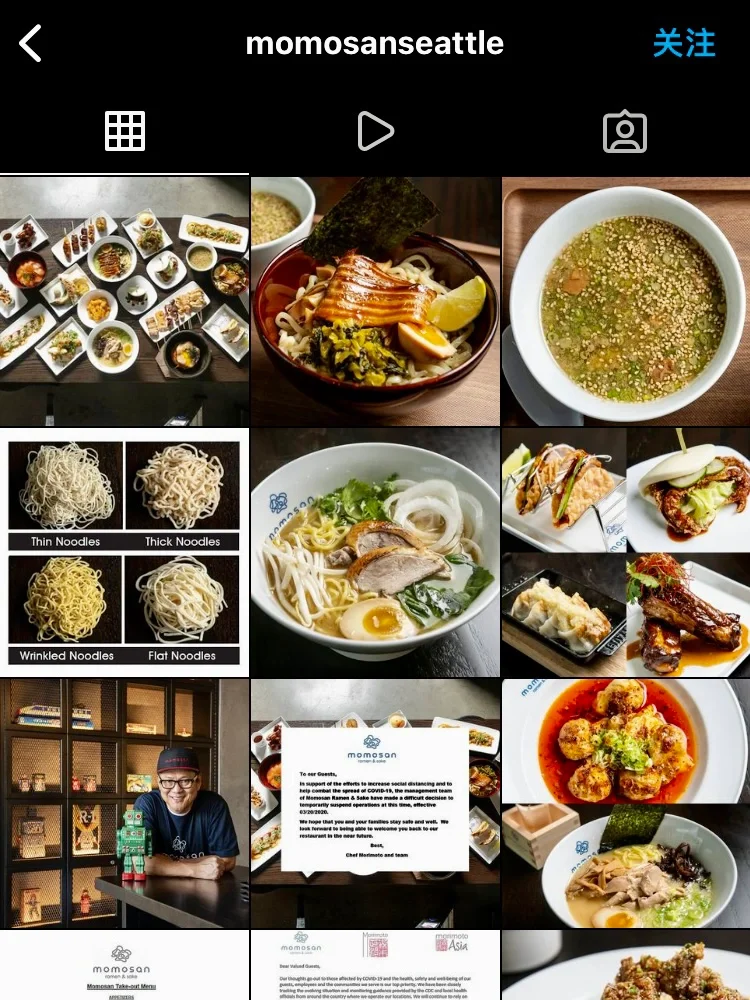750x1000 pixels.
Task: Select the bao and skewers collage post
Action: (625, 553)
